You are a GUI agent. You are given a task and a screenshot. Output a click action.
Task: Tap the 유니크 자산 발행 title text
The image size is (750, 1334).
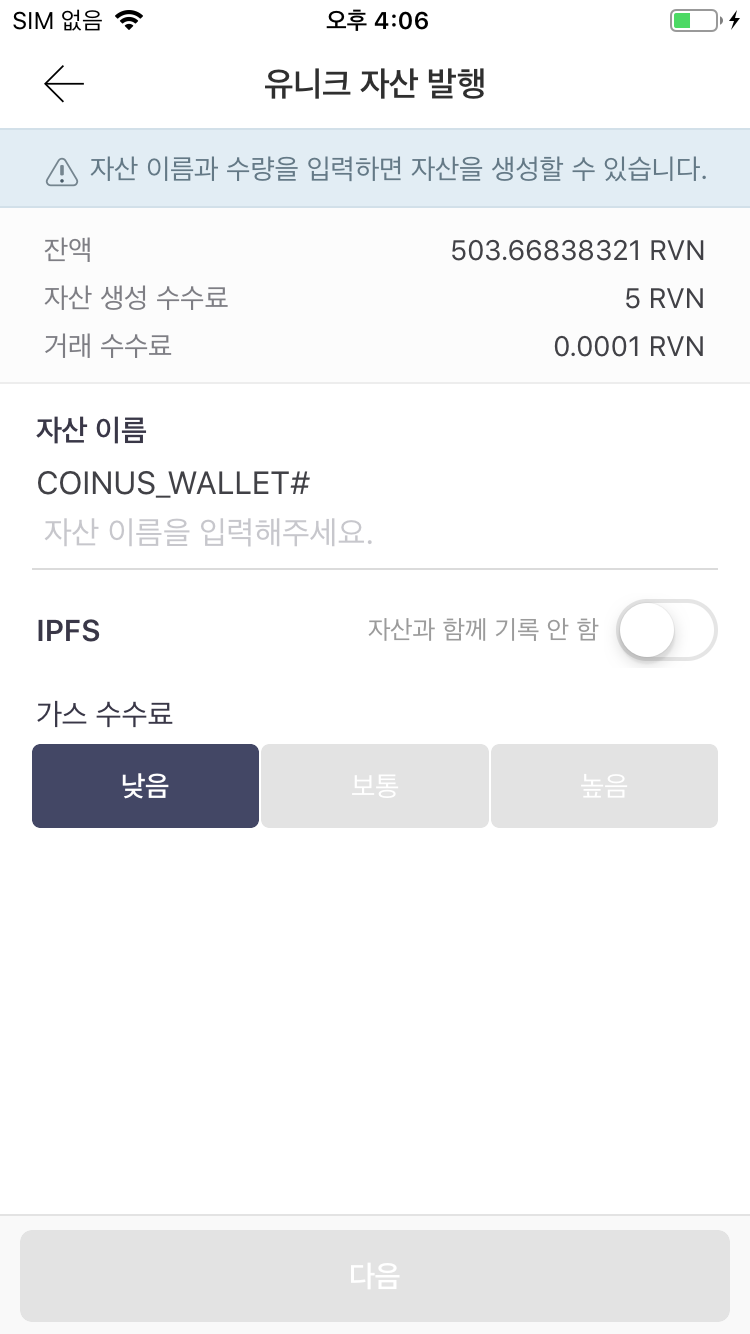(373, 83)
